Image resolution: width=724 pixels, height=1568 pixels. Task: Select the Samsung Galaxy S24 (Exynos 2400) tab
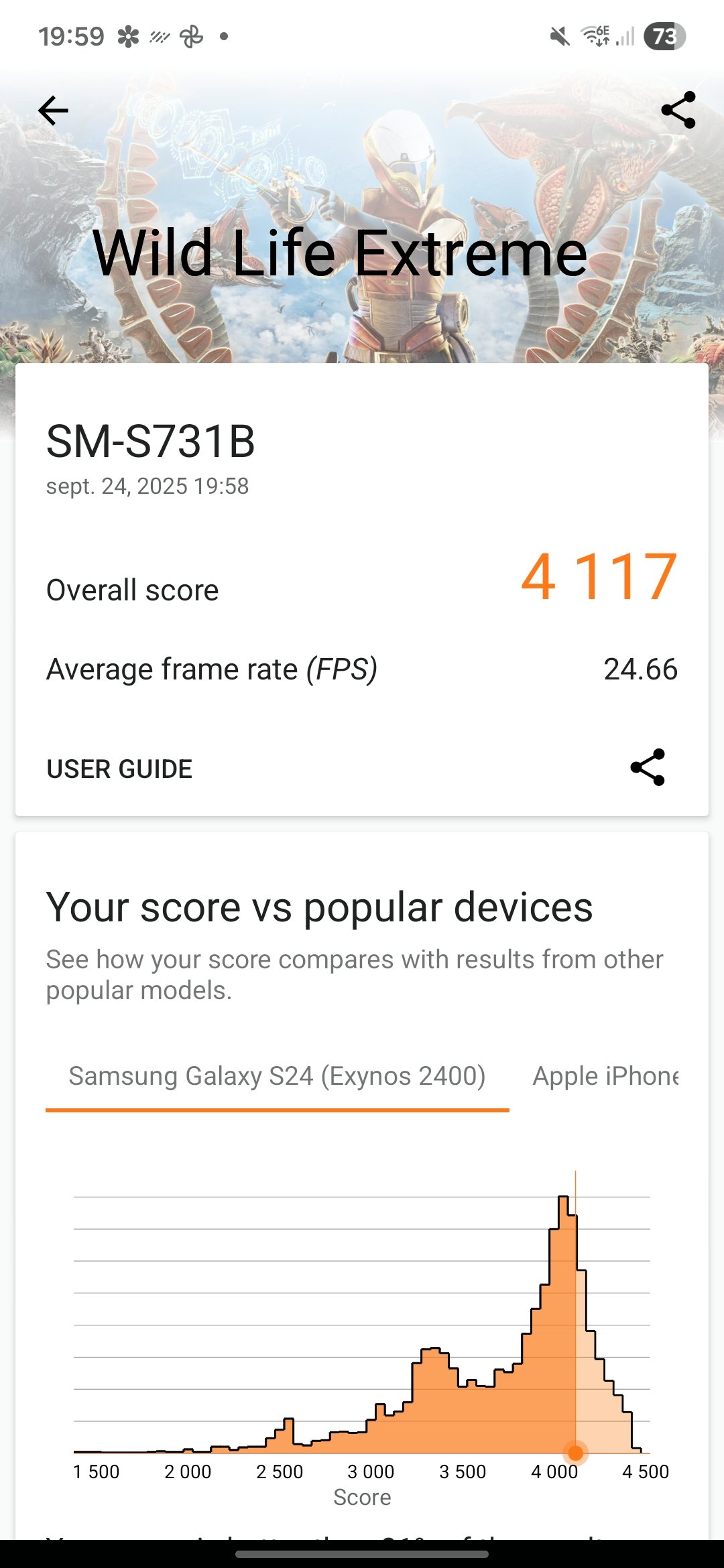click(277, 1076)
